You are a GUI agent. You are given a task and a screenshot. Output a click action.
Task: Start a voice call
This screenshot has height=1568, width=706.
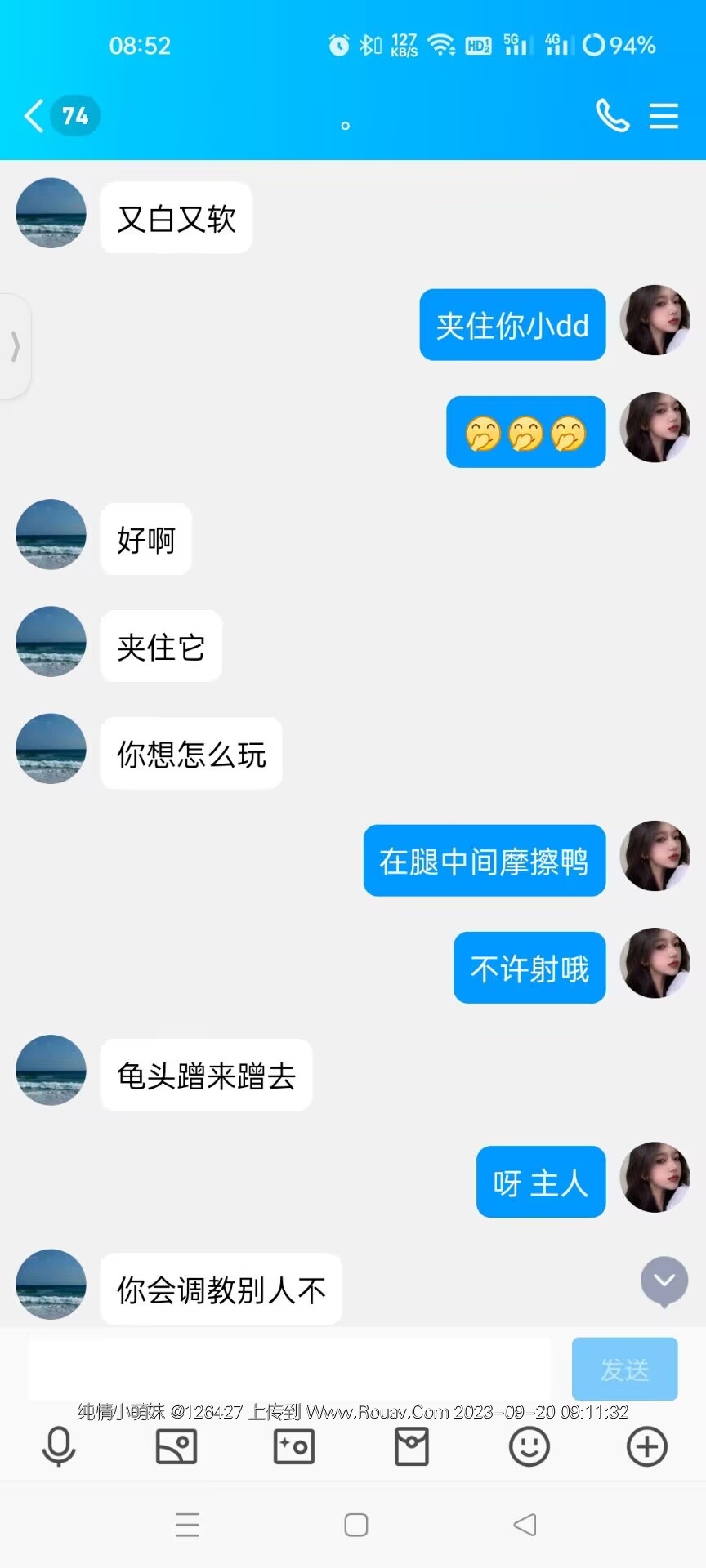(x=612, y=116)
